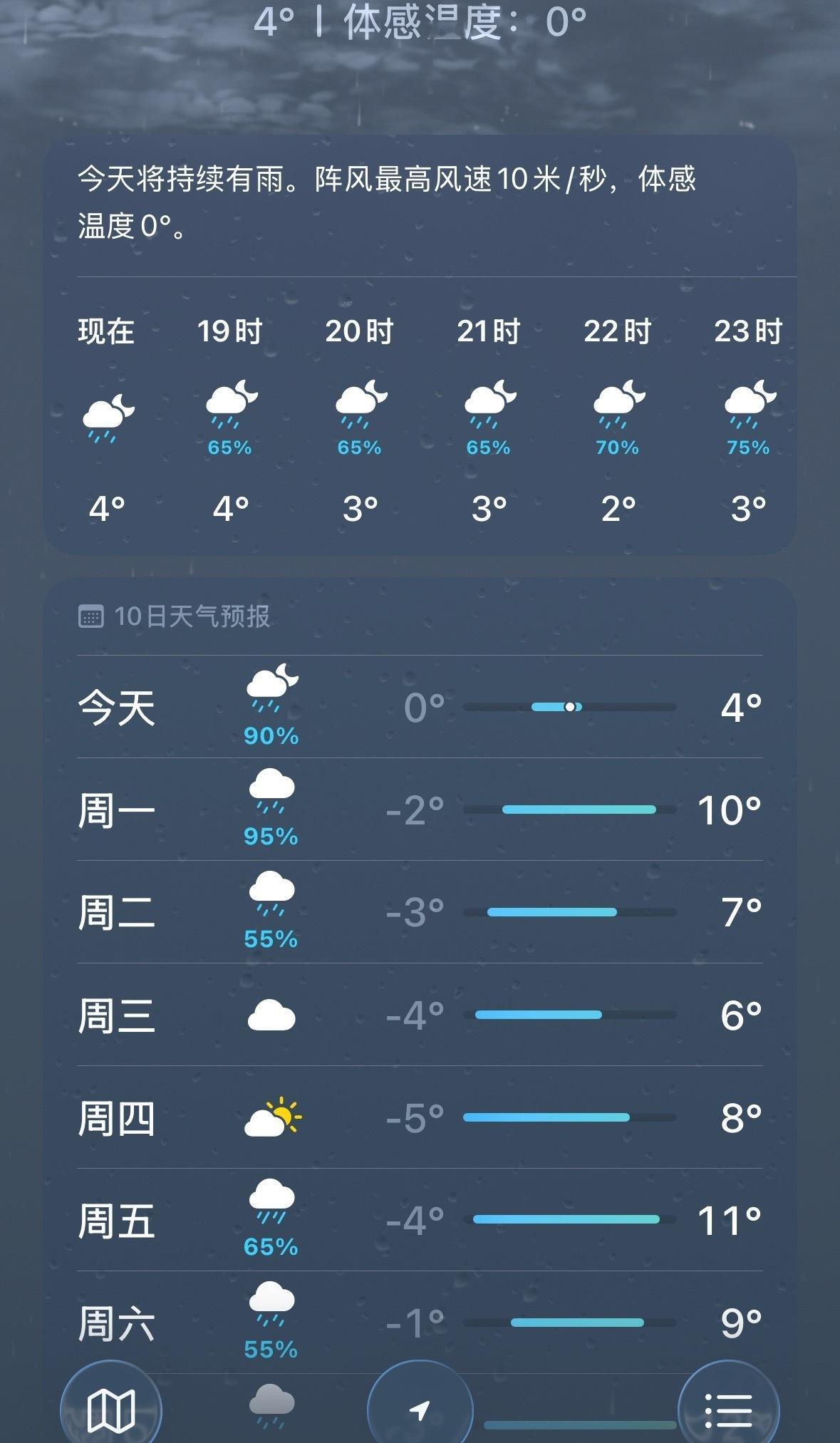840x1443 pixels.
Task: Open the 今天 daily forecast row
Action: coord(420,705)
